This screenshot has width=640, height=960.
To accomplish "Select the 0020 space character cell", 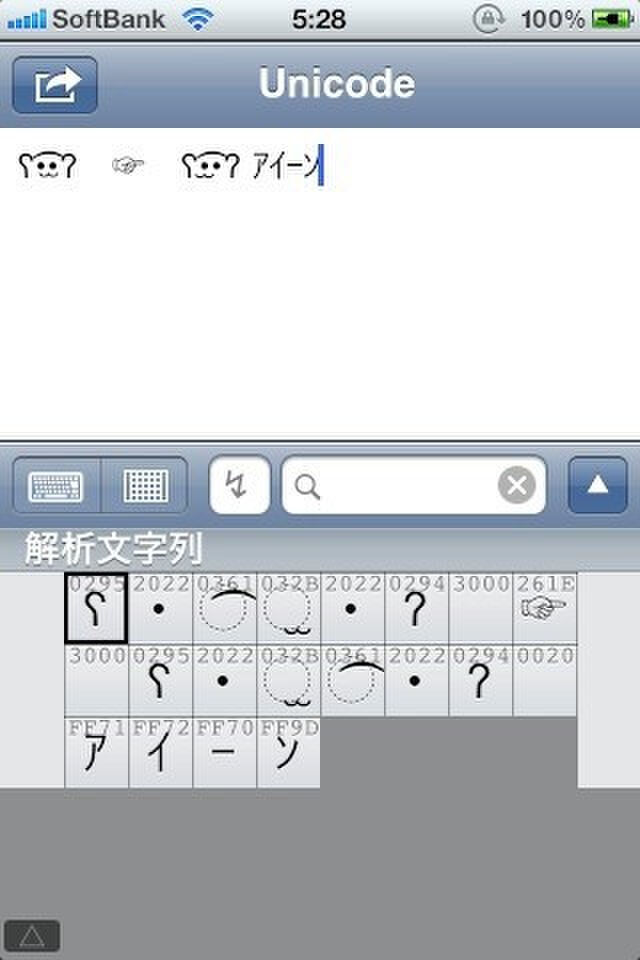I will tap(545, 680).
